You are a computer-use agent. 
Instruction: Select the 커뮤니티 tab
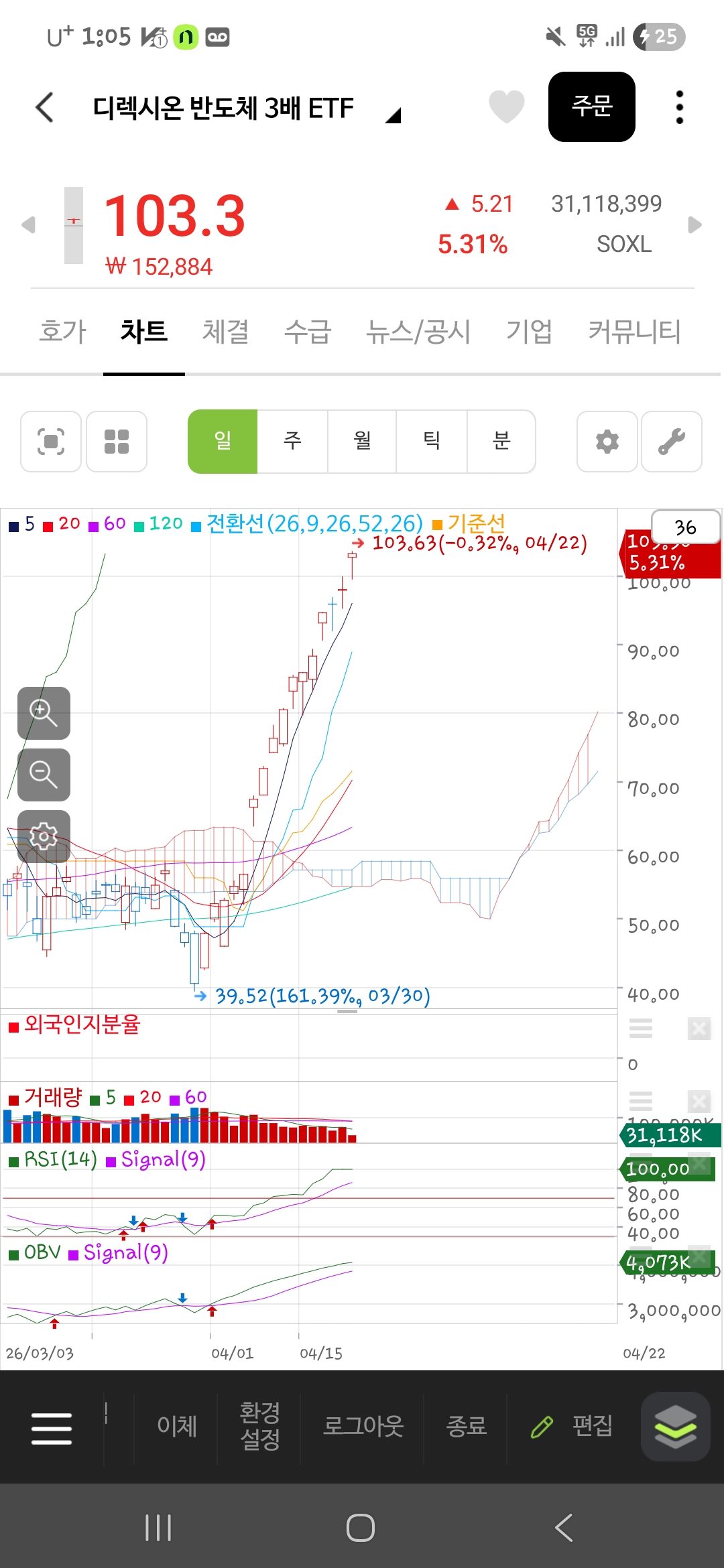click(x=634, y=332)
